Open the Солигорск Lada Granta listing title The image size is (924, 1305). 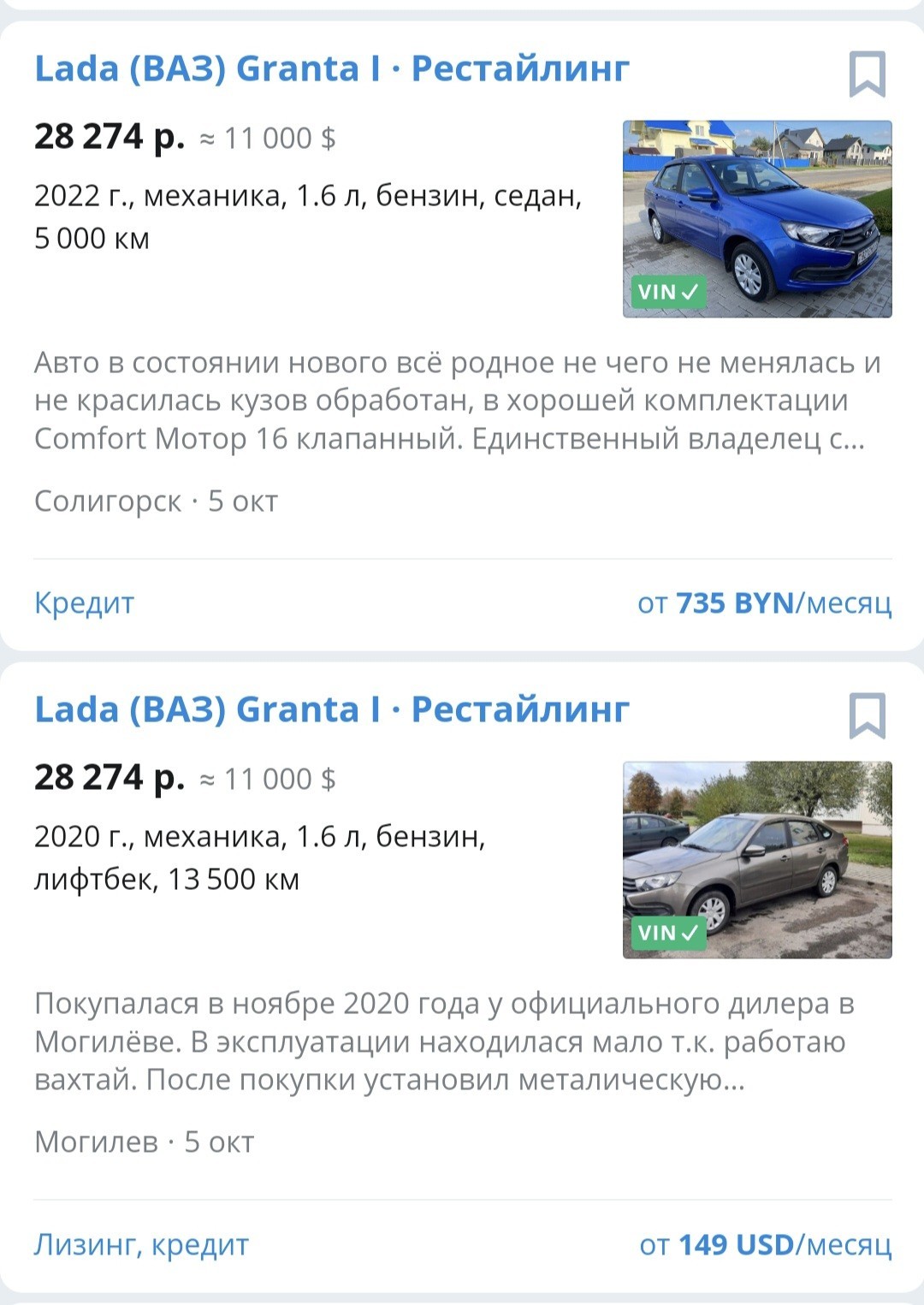[332, 69]
